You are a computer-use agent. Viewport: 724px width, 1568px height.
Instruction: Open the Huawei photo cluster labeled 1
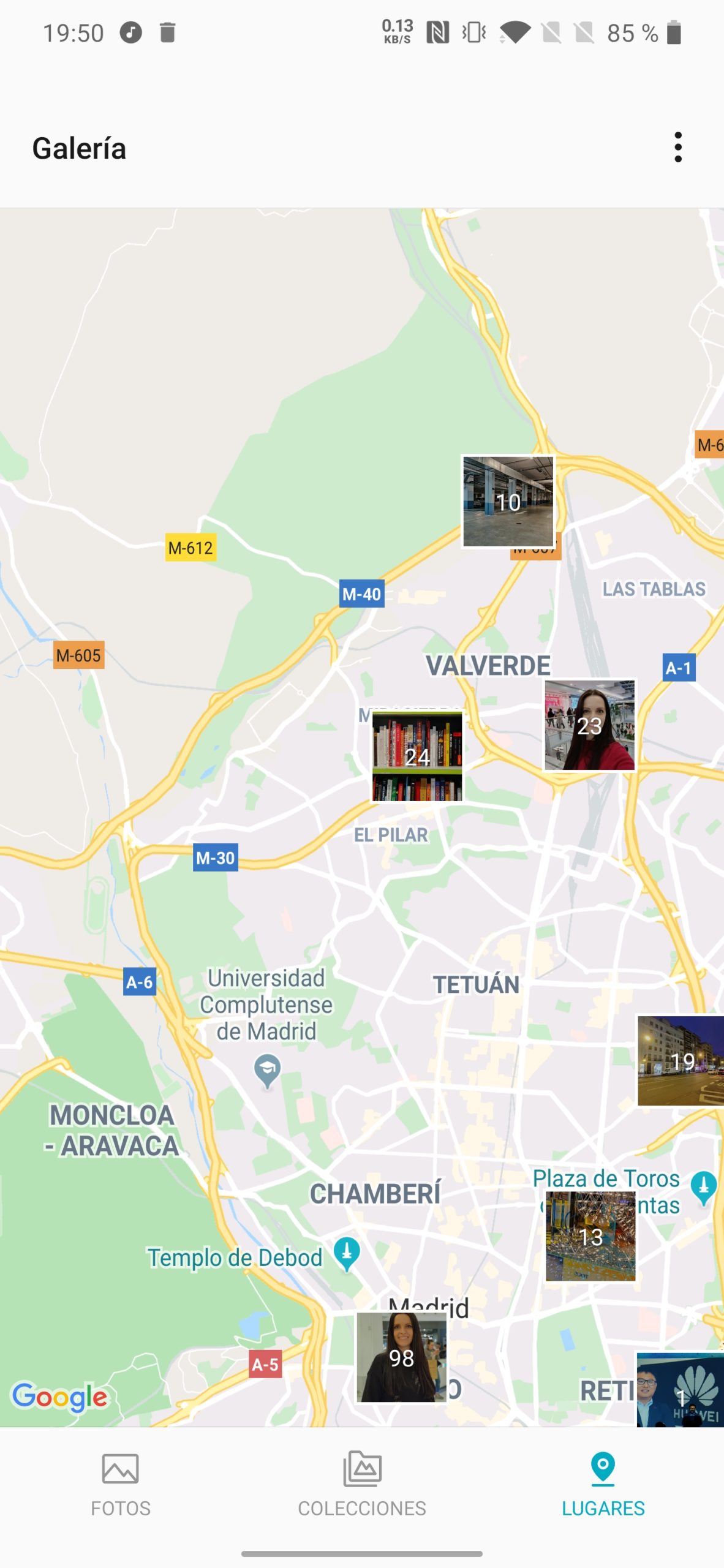point(680,1389)
